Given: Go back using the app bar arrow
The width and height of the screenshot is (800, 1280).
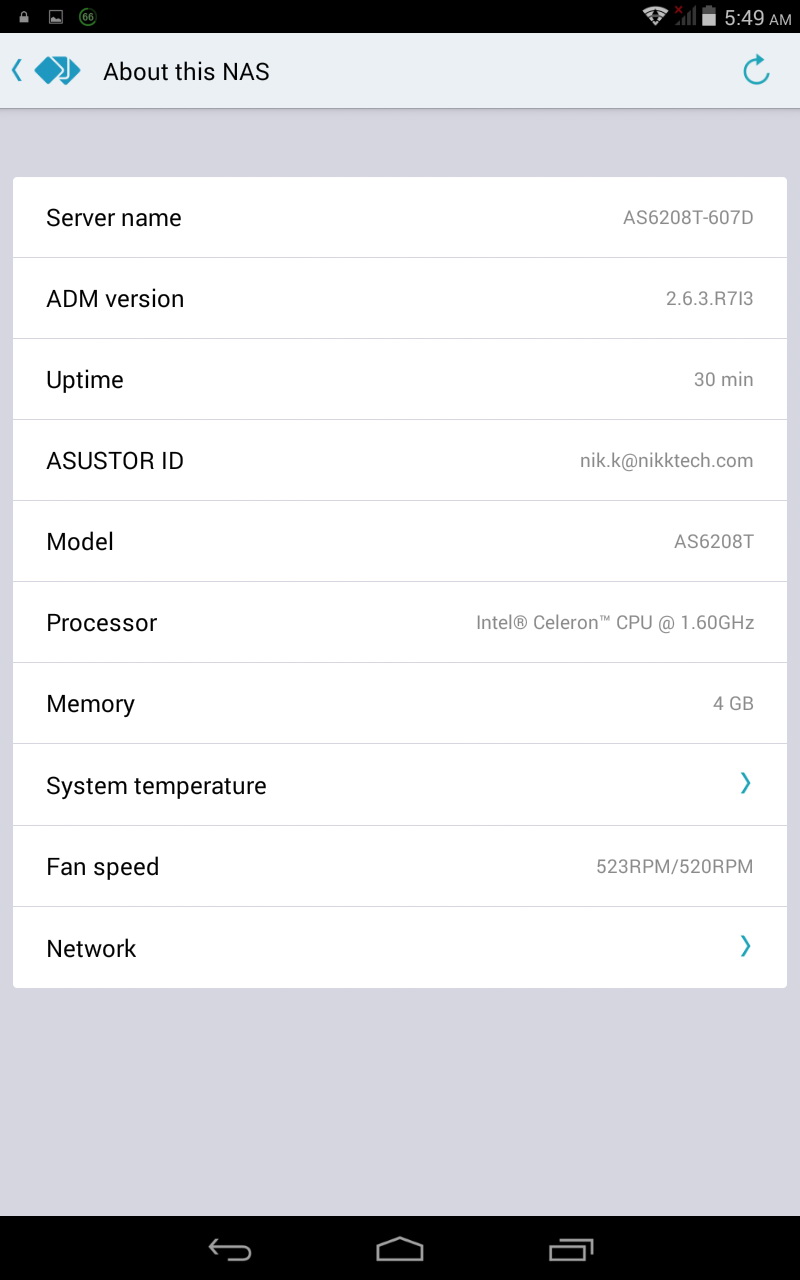Looking at the screenshot, I should click(x=17, y=71).
